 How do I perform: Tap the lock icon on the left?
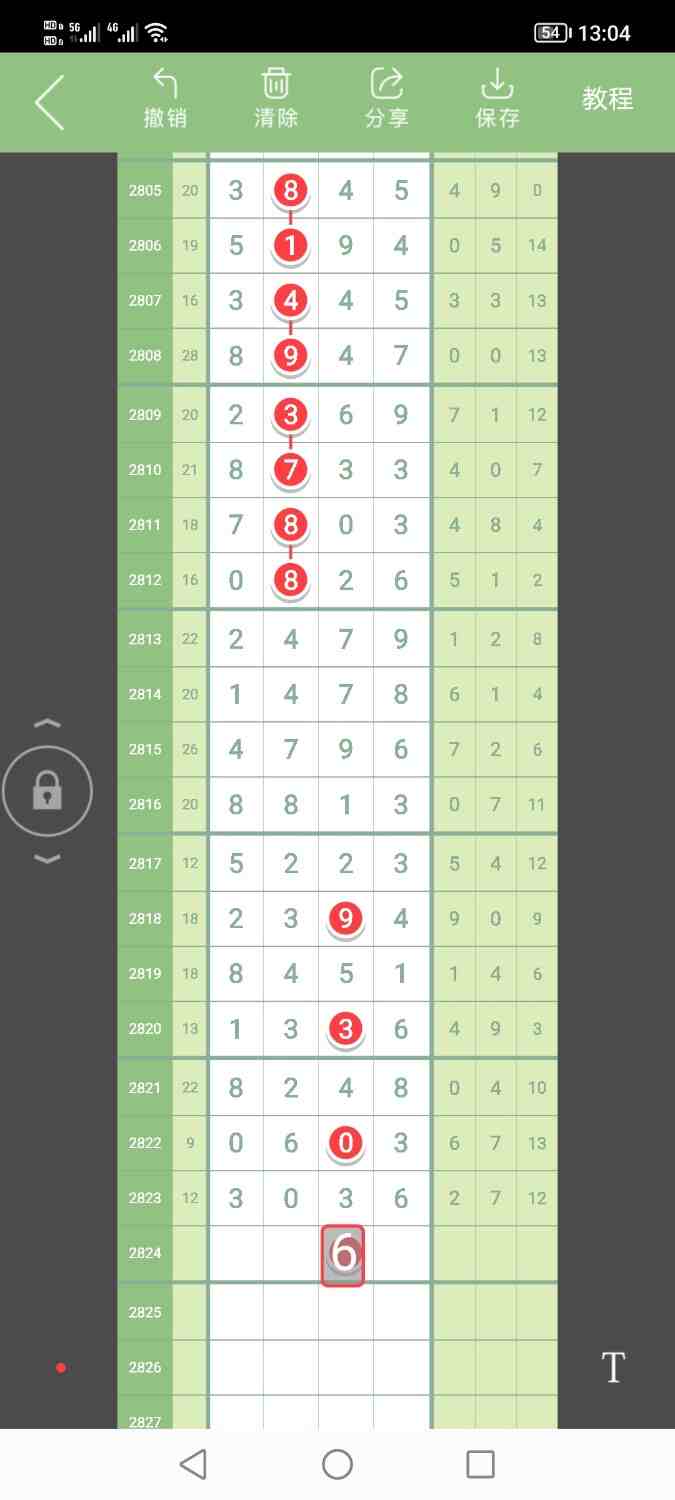(47, 792)
